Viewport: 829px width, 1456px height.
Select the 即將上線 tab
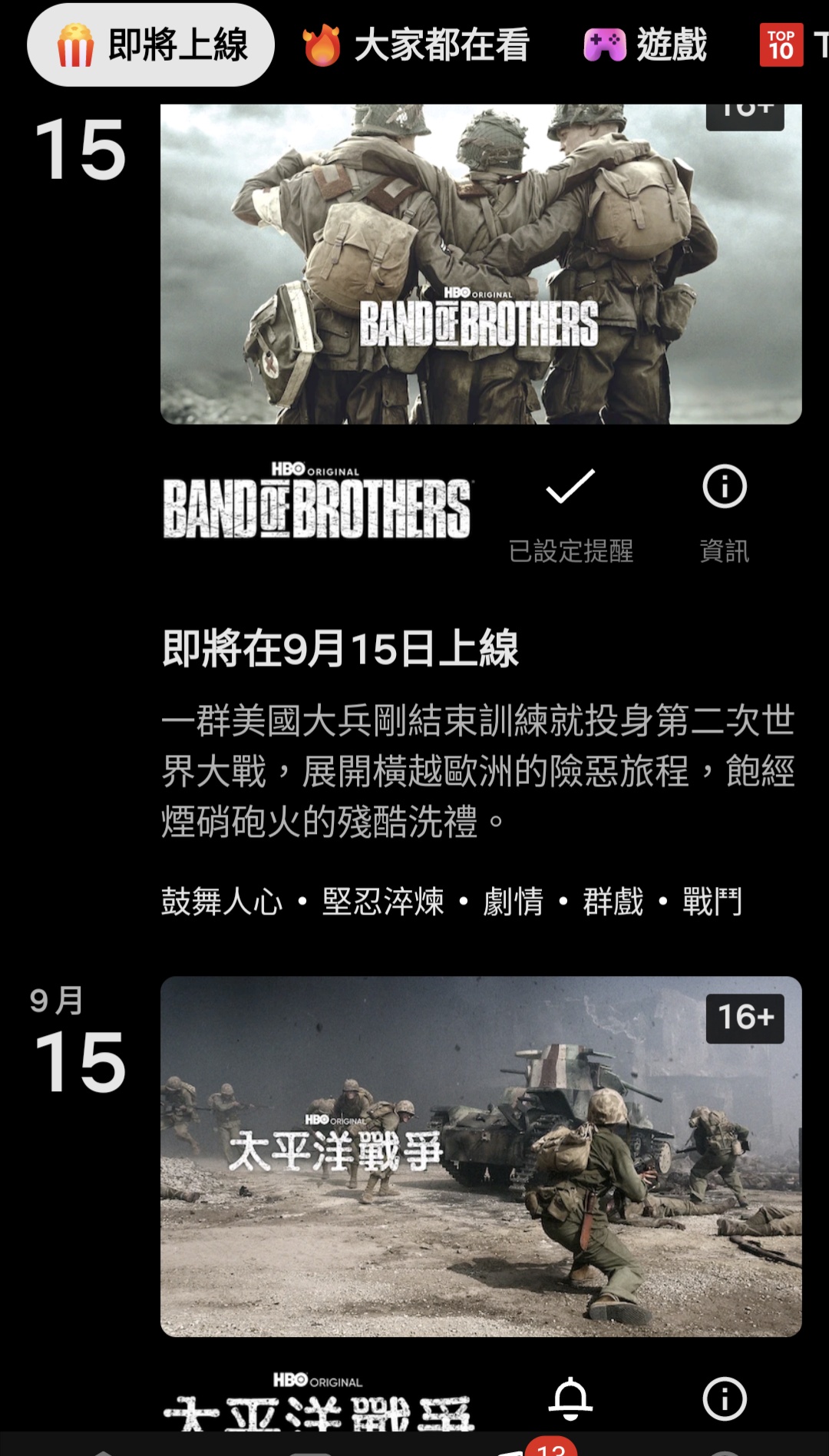click(x=151, y=45)
